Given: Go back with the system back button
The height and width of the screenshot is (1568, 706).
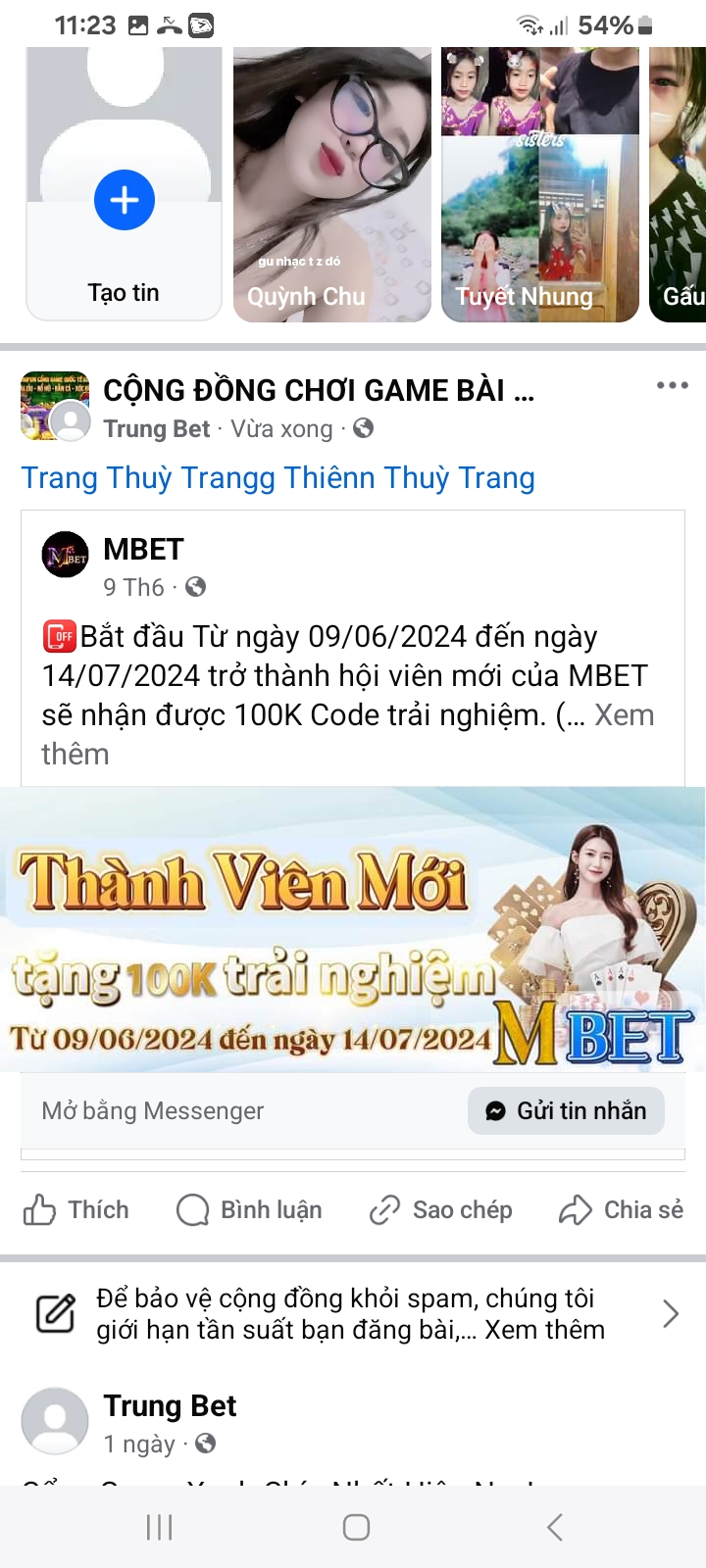Looking at the screenshot, I should (554, 1527).
